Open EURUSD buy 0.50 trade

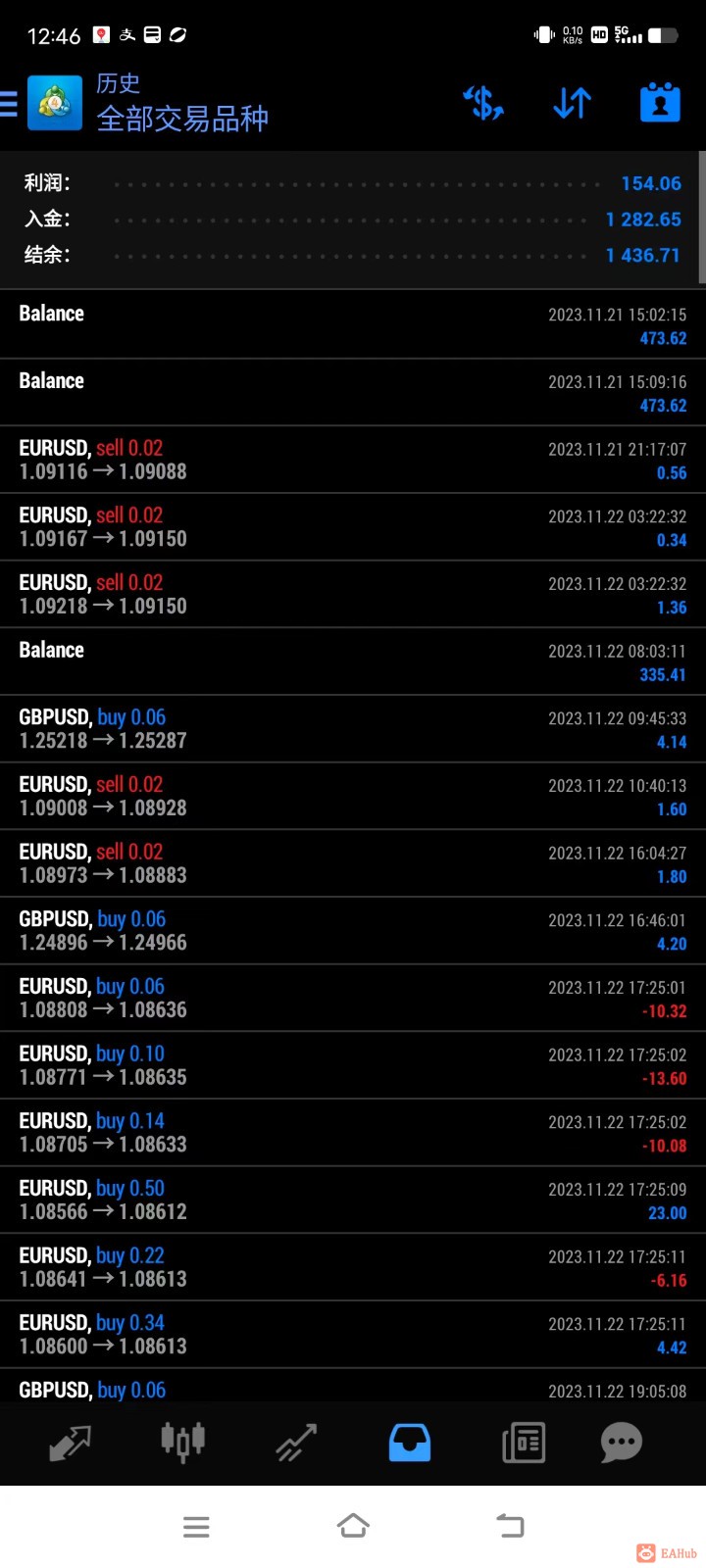[353, 1200]
